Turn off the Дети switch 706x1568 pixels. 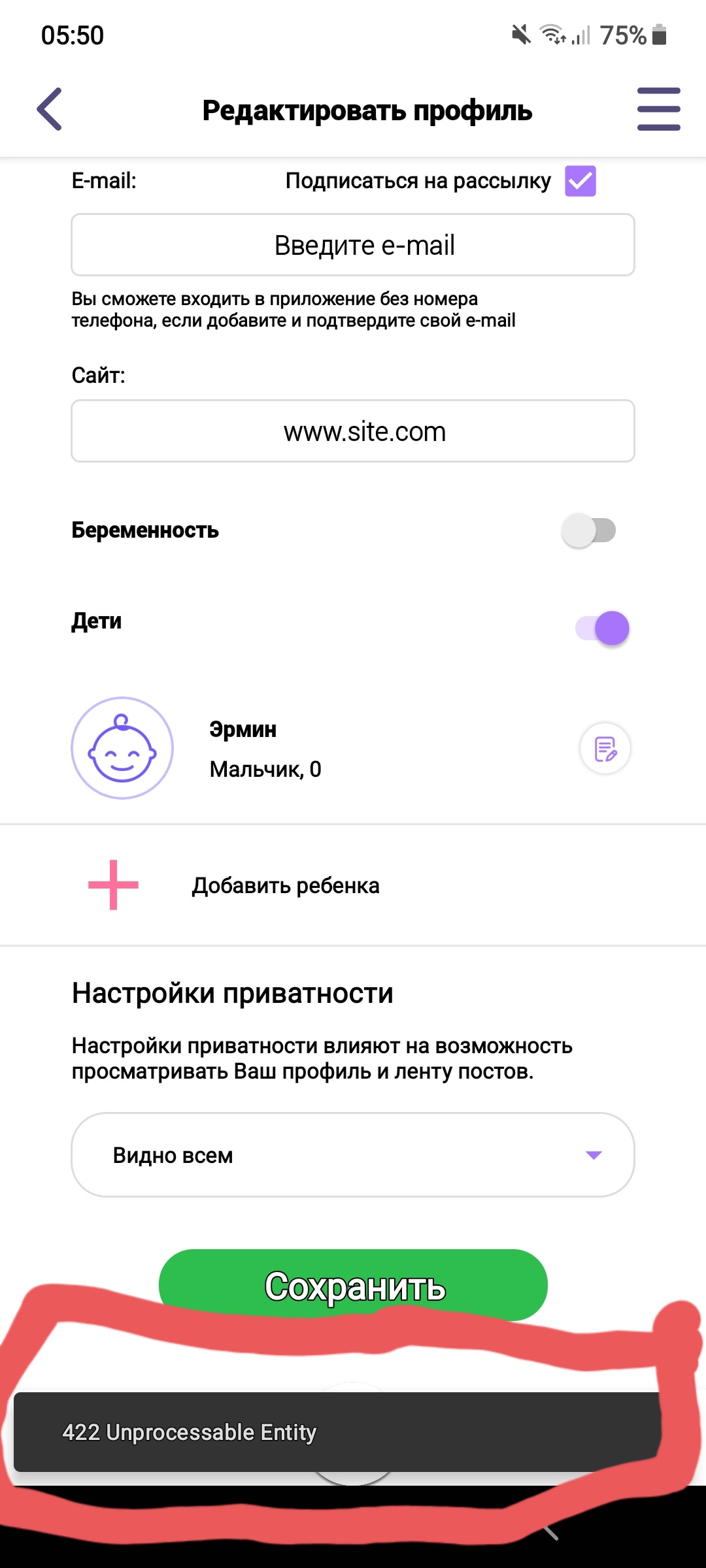602,629
